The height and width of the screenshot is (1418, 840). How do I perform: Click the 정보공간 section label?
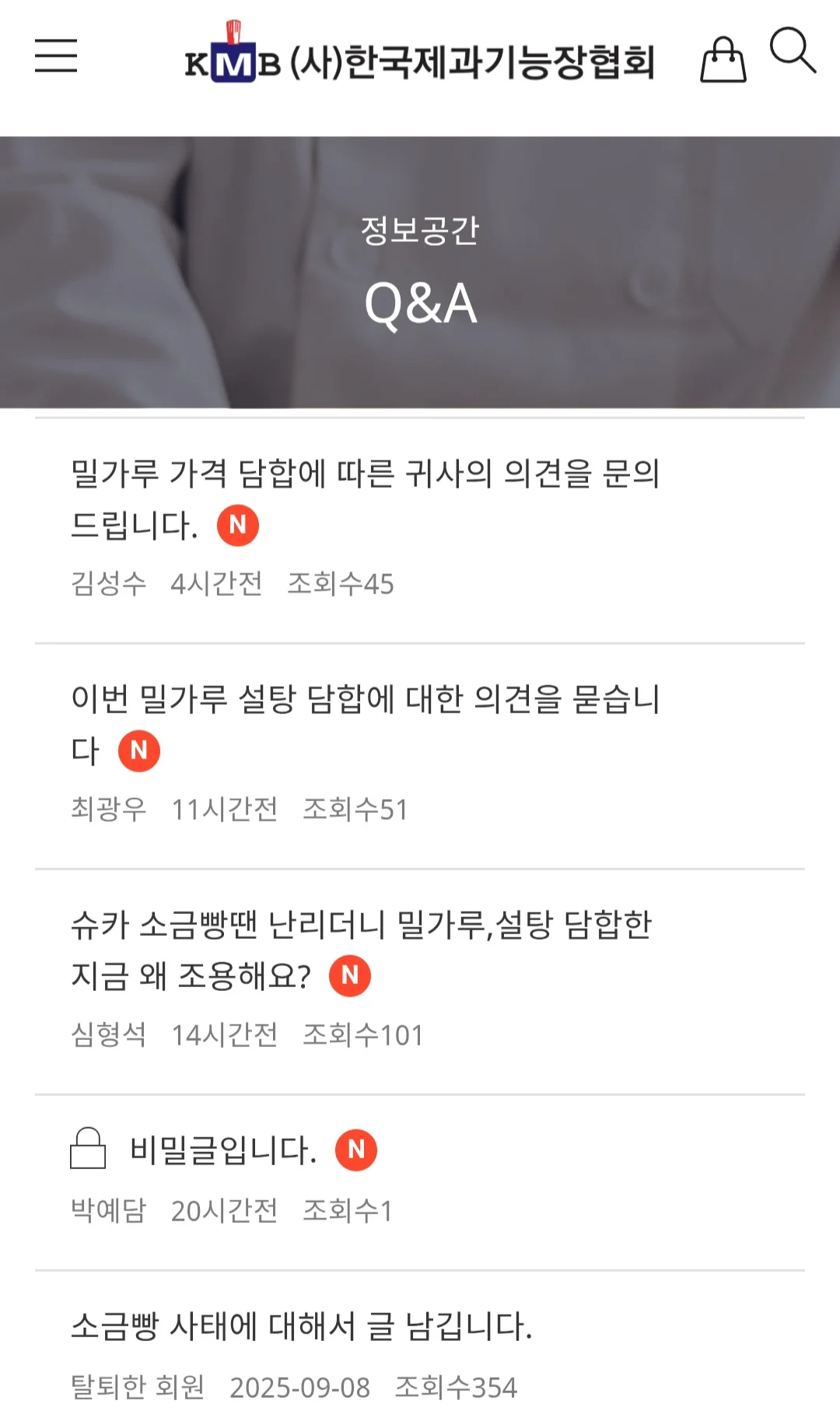point(420,233)
